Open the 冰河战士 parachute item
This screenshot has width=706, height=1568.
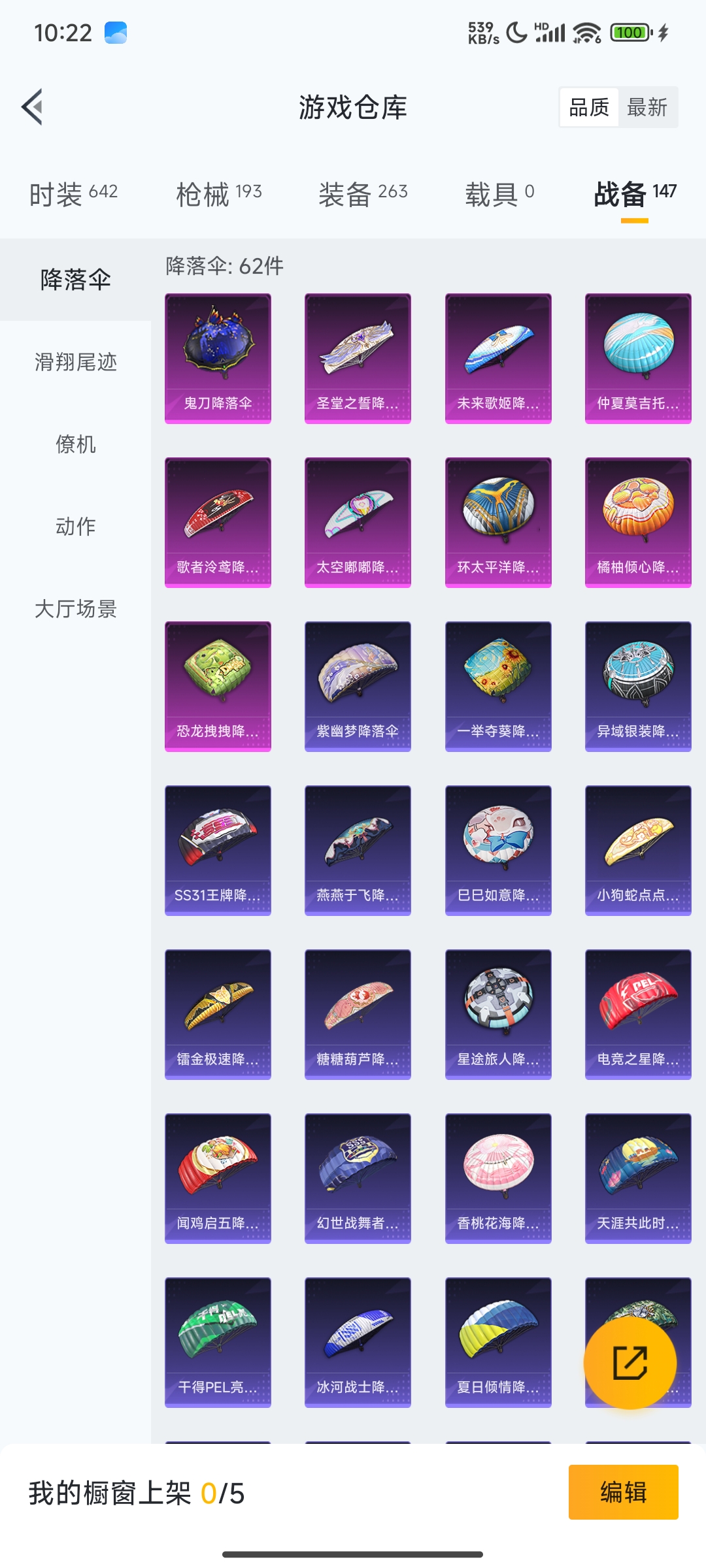[358, 1342]
